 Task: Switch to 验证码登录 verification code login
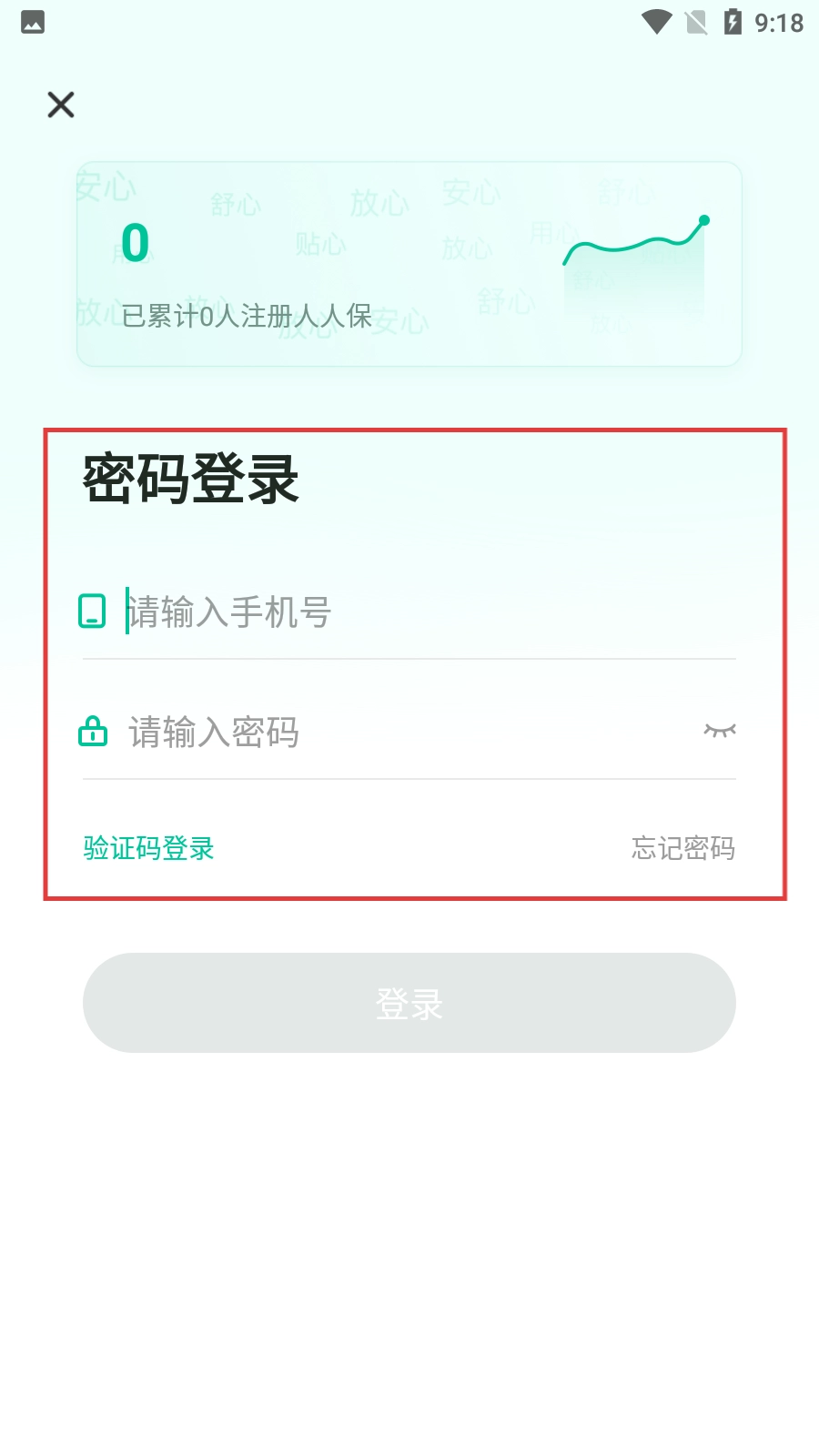148,848
